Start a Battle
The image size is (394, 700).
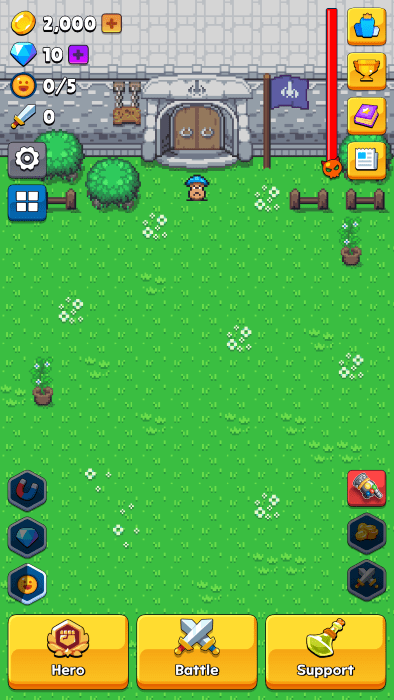pyautogui.click(x=197, y=652)
